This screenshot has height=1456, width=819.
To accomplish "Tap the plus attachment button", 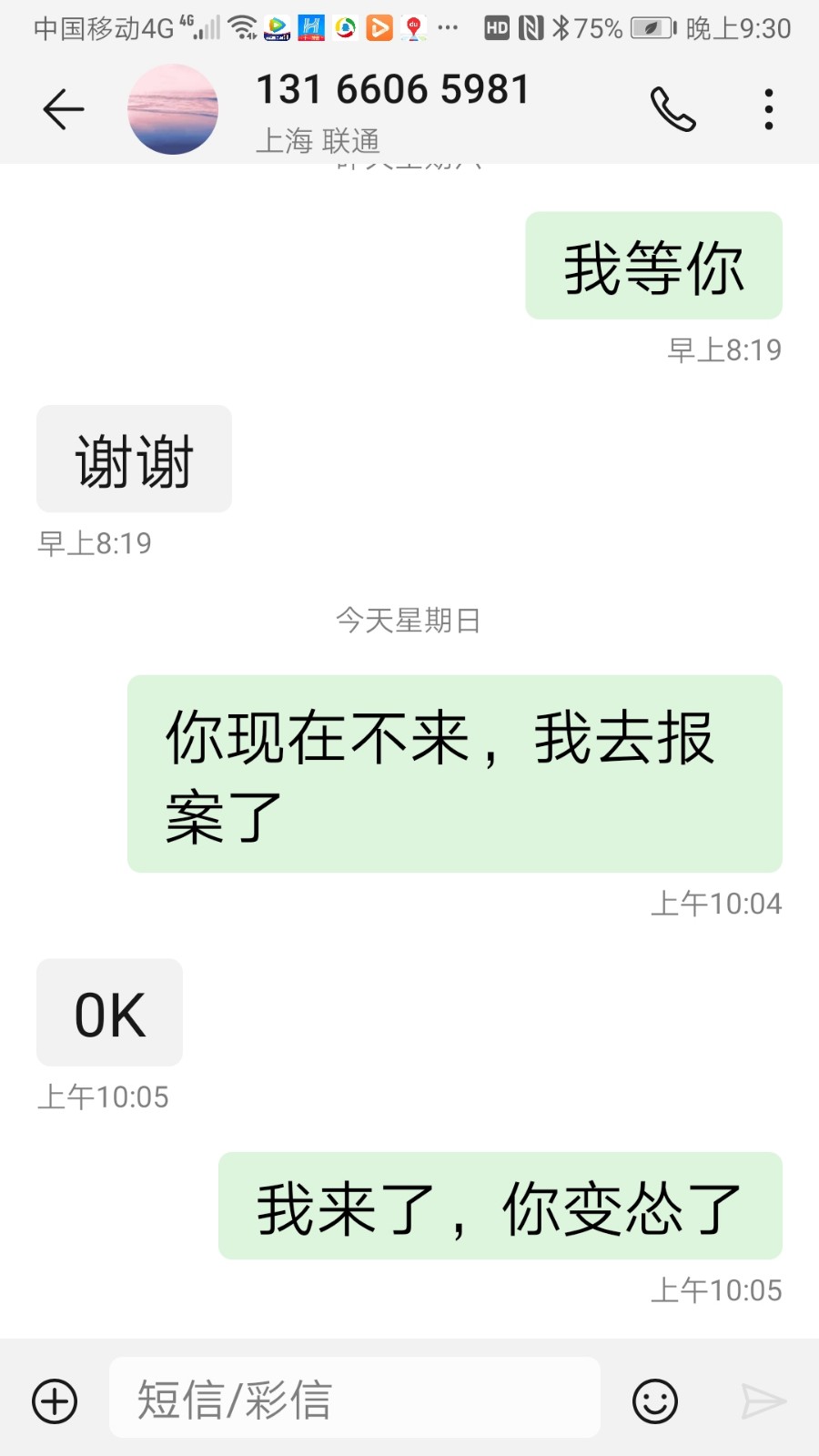I will click(55, 1400).
